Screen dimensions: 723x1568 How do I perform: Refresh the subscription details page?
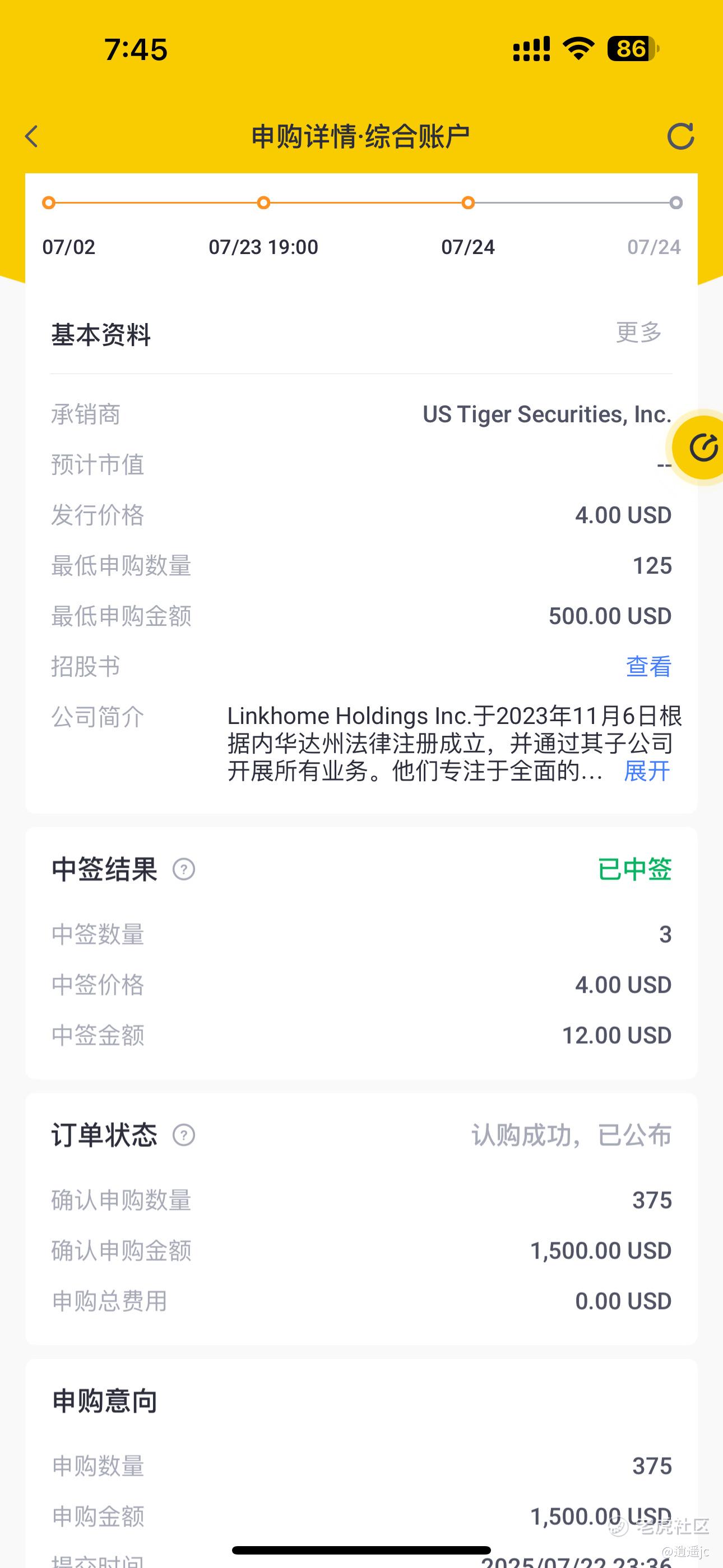click(x=680, y=136)
